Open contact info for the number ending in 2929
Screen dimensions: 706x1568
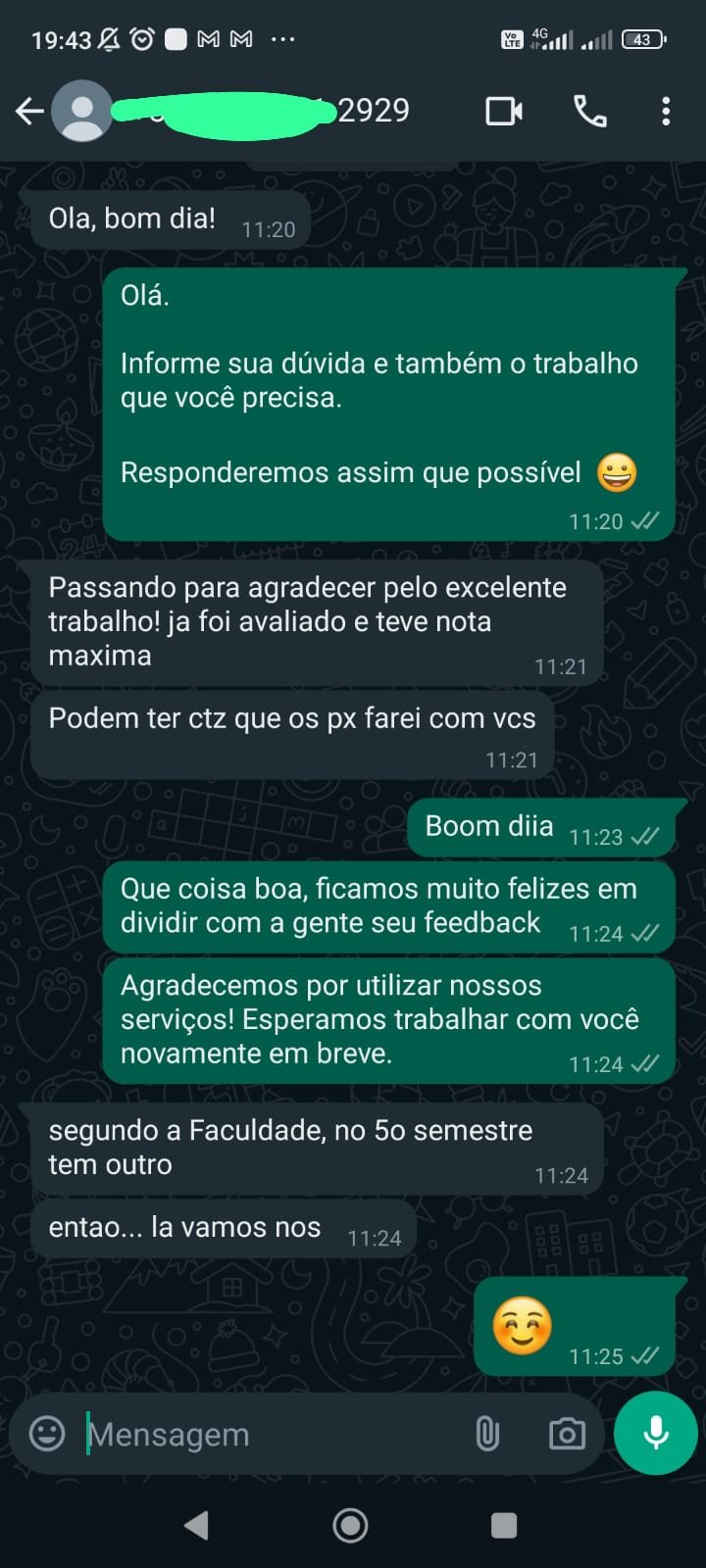click(x=294, y=112)
